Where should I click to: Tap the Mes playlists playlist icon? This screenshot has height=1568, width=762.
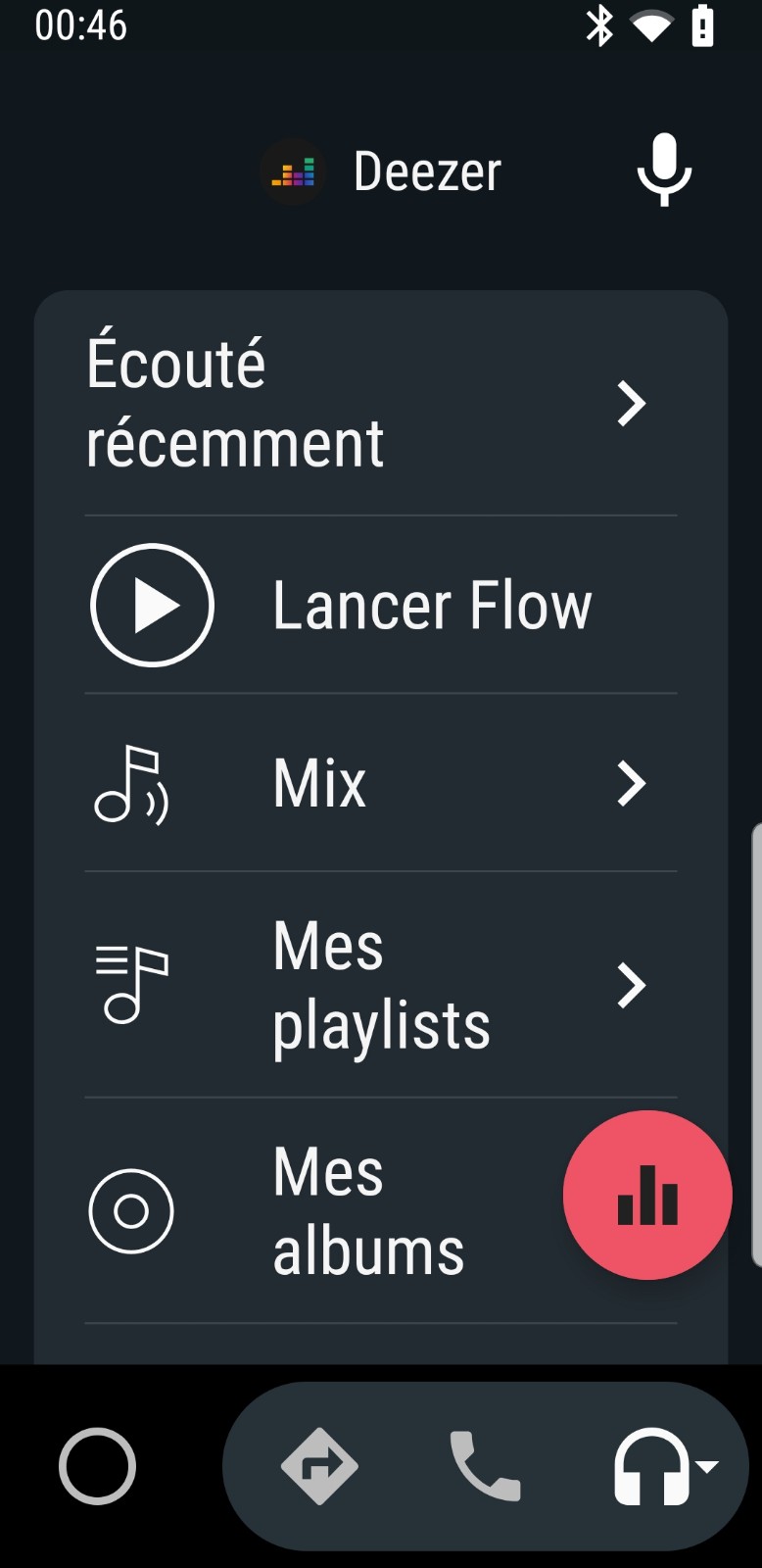(132, 985)
